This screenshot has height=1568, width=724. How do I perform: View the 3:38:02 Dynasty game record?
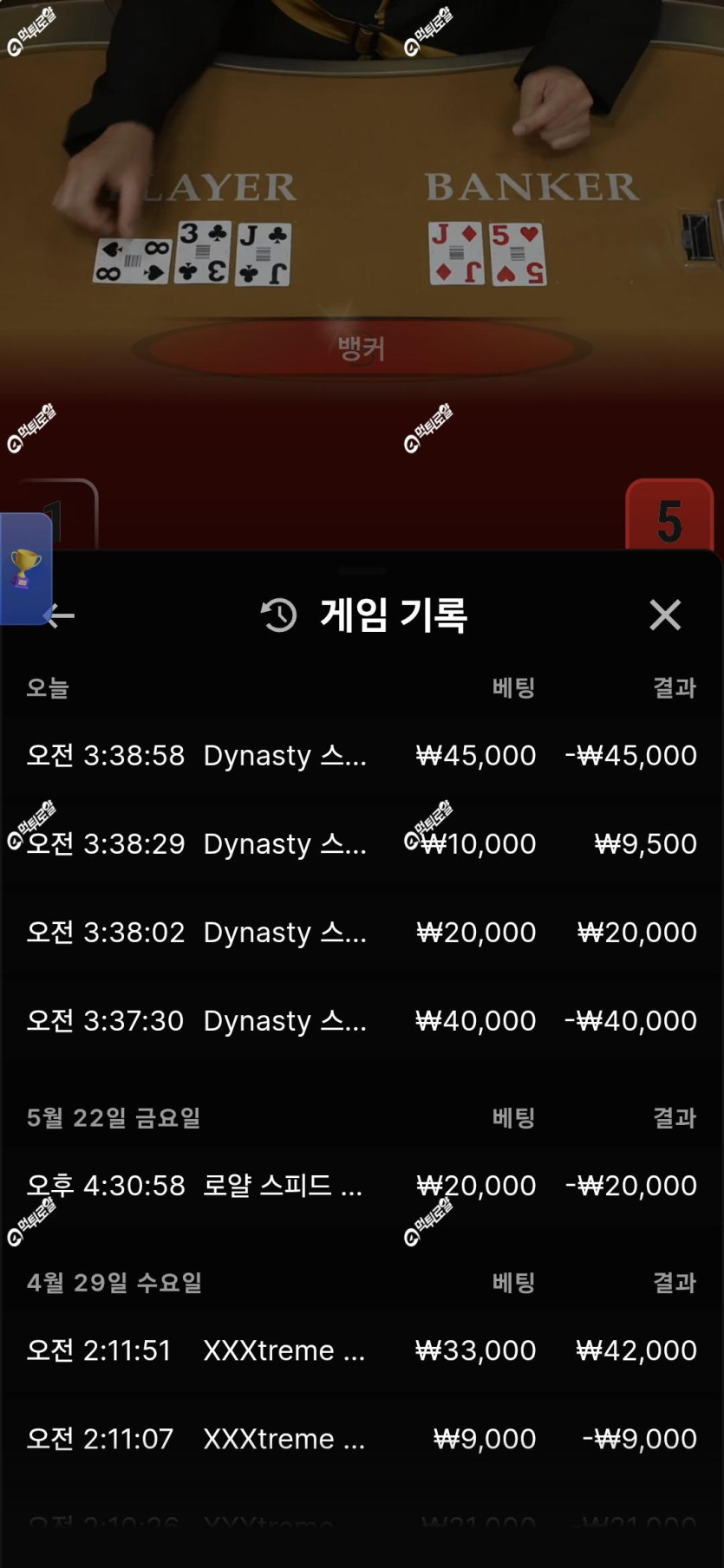coord(362,932)
